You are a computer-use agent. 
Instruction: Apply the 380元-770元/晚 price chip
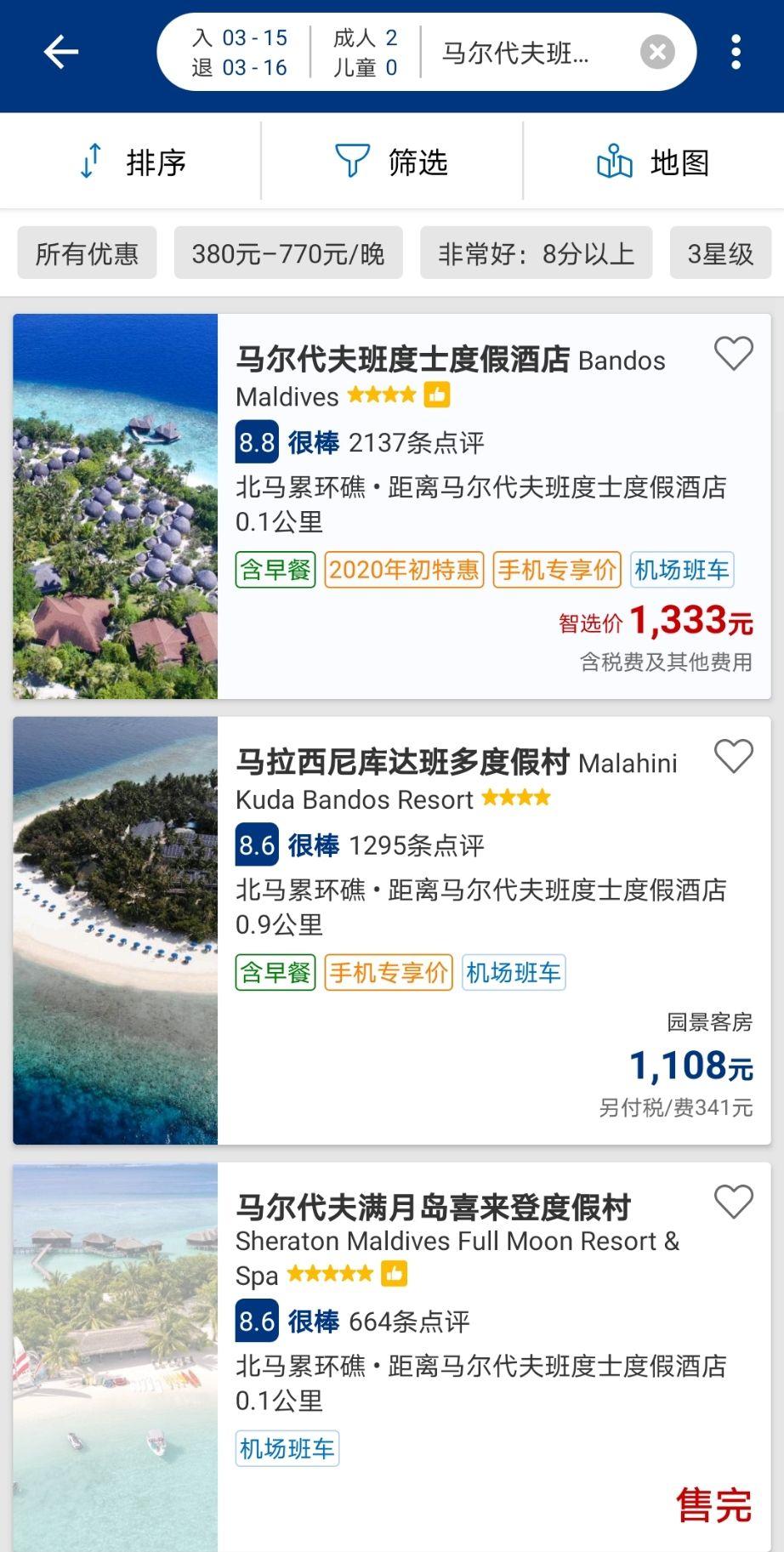288,253
